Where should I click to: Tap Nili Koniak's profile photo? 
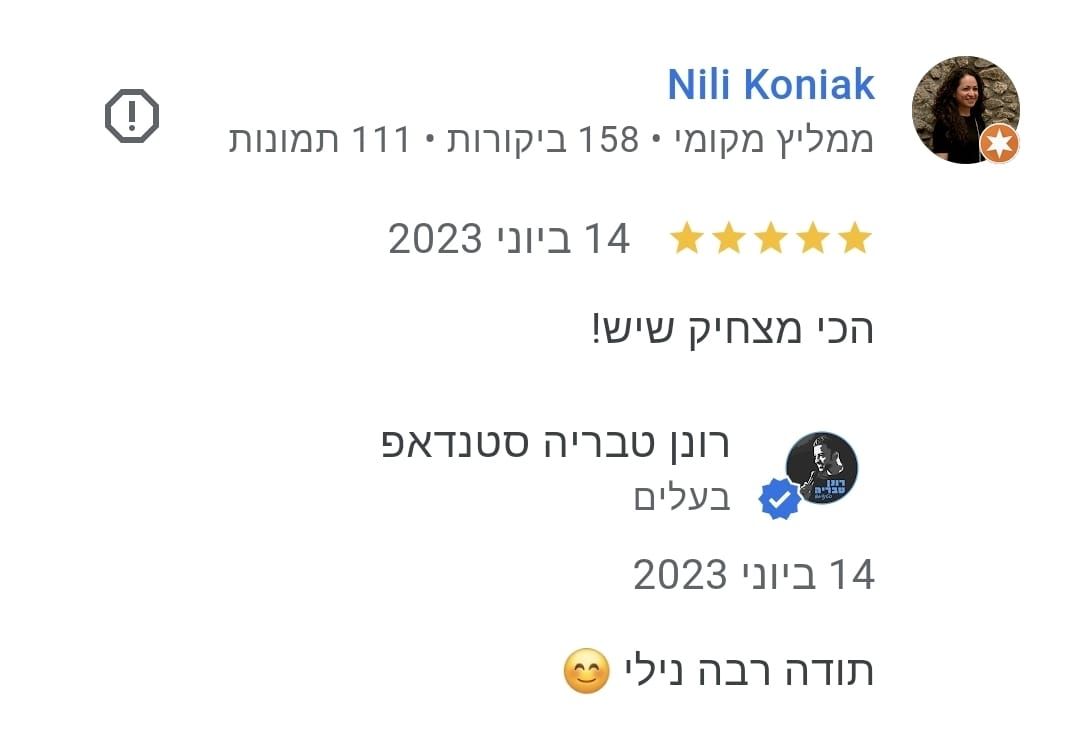coord(965,109)
